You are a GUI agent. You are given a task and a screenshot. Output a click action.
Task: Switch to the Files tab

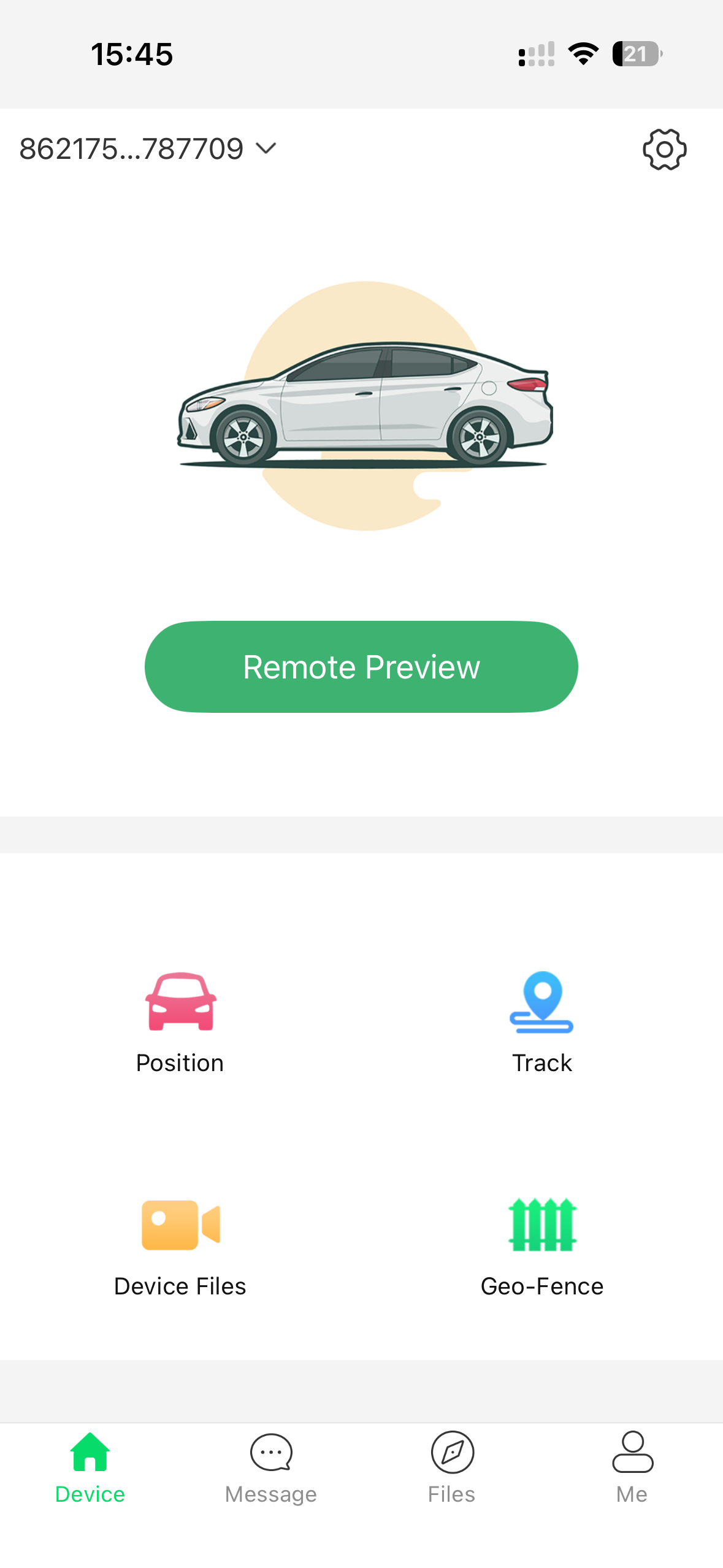[452, 1467]
